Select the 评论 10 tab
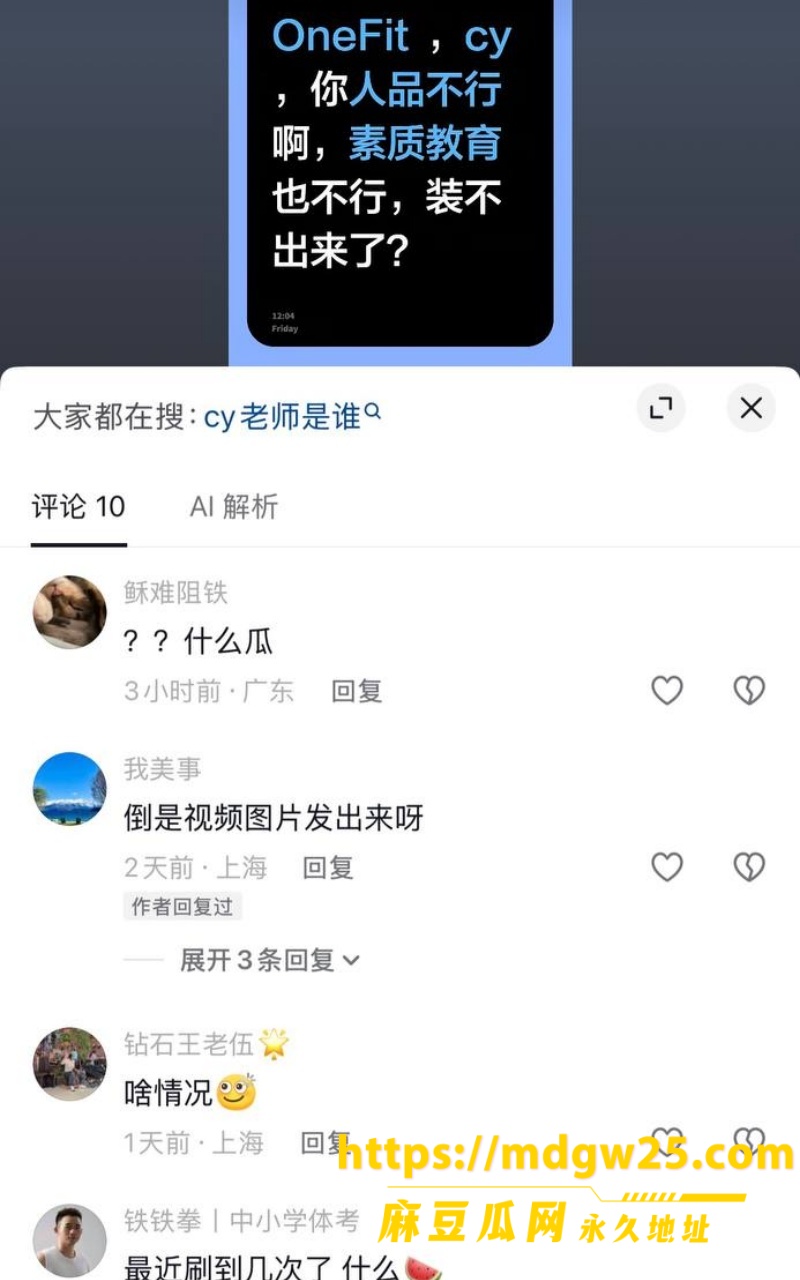The height and width of the screenshot is (1280, 800). (79, 506)
